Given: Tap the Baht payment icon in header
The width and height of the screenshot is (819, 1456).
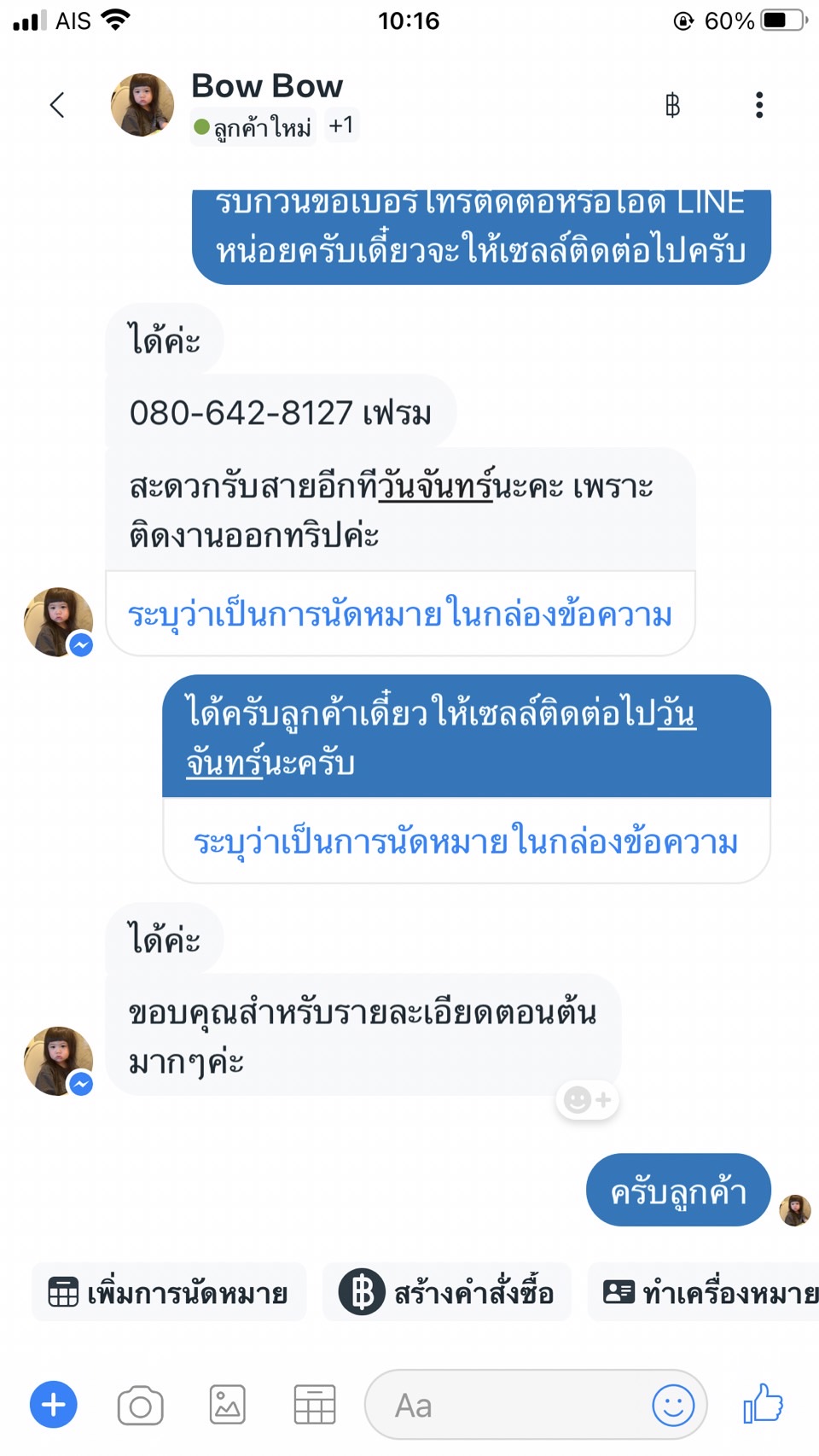Looking at the screenshot, I should click(x=672, y=105).
